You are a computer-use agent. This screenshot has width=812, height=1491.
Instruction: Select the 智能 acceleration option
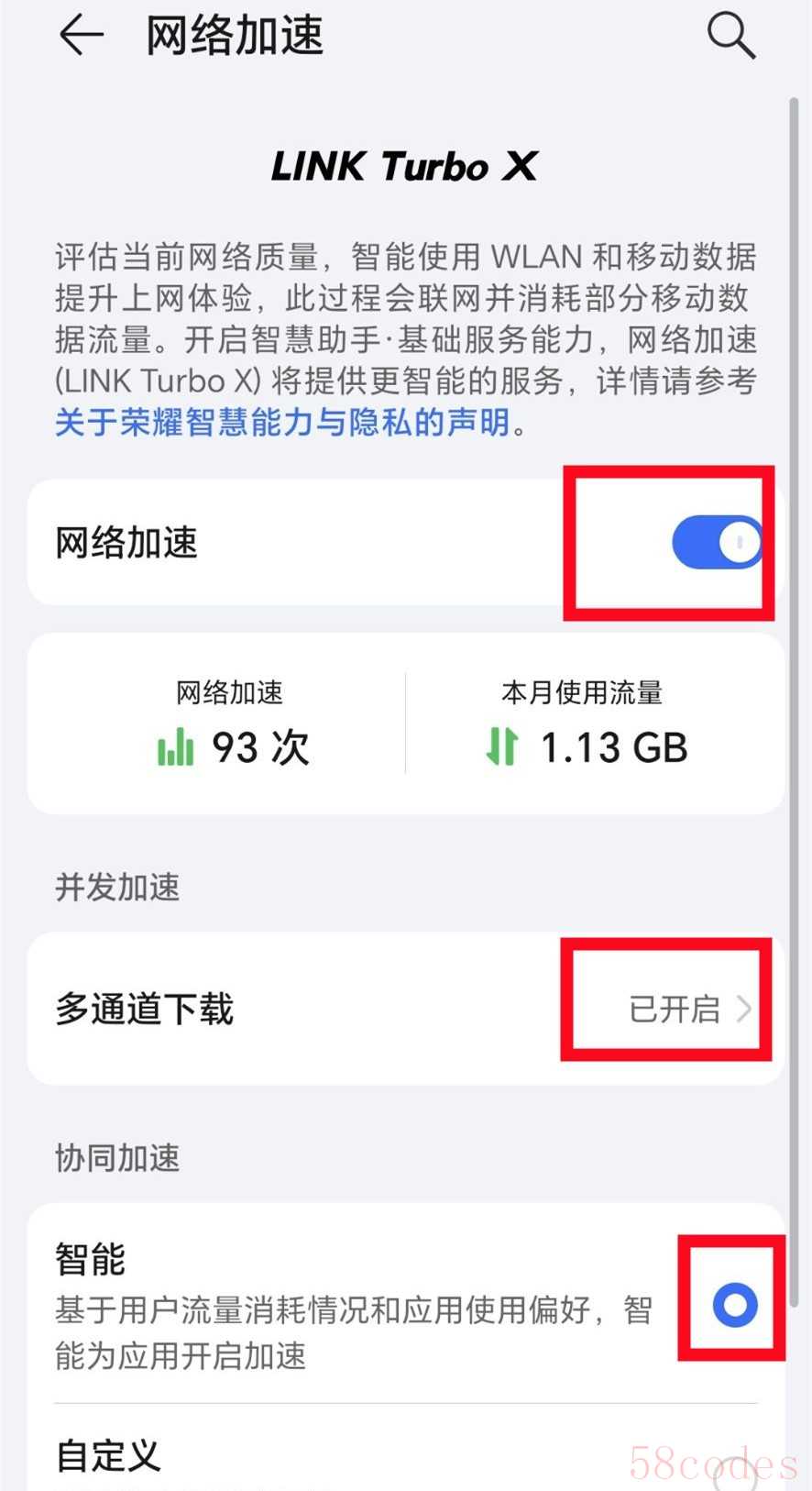click(735, 1304)
